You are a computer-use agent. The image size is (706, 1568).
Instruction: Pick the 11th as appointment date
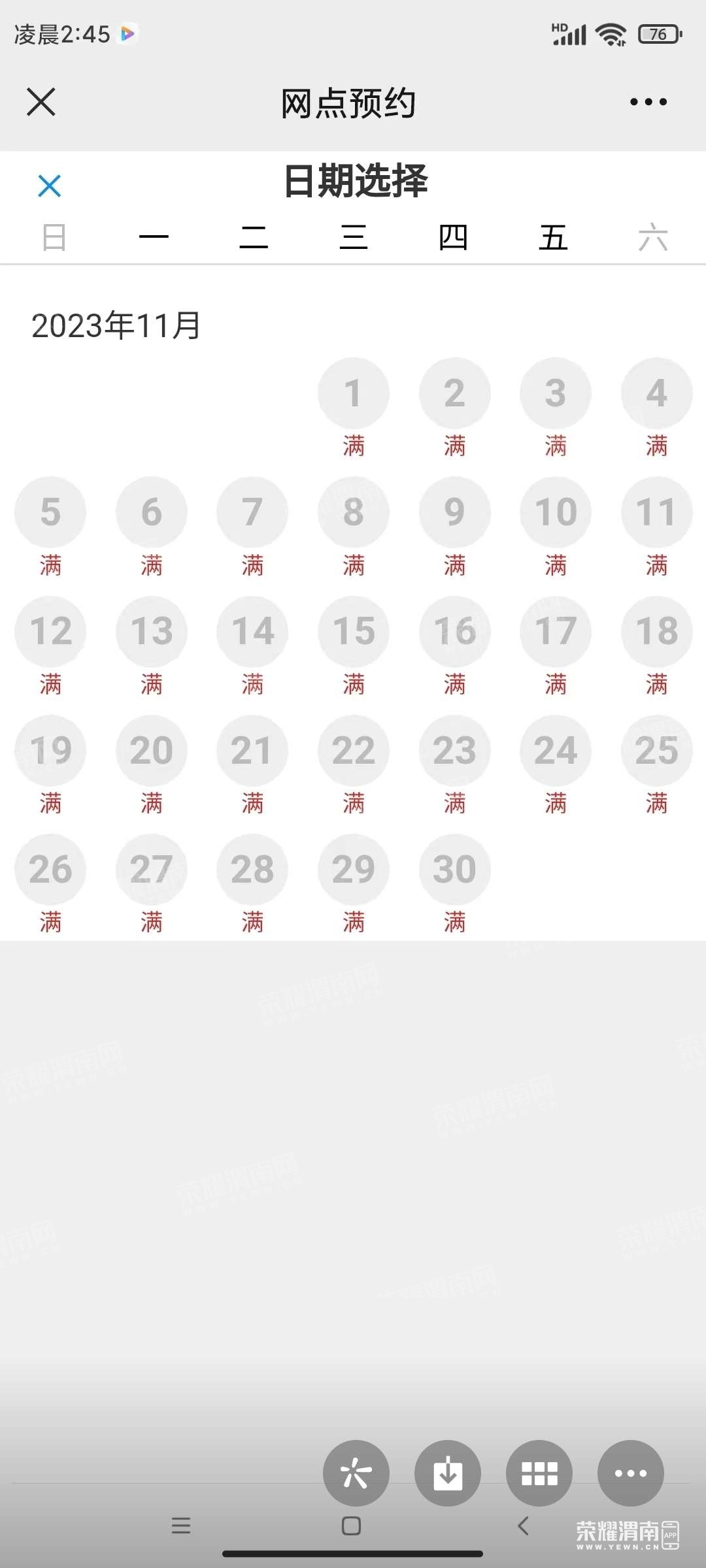656,512
